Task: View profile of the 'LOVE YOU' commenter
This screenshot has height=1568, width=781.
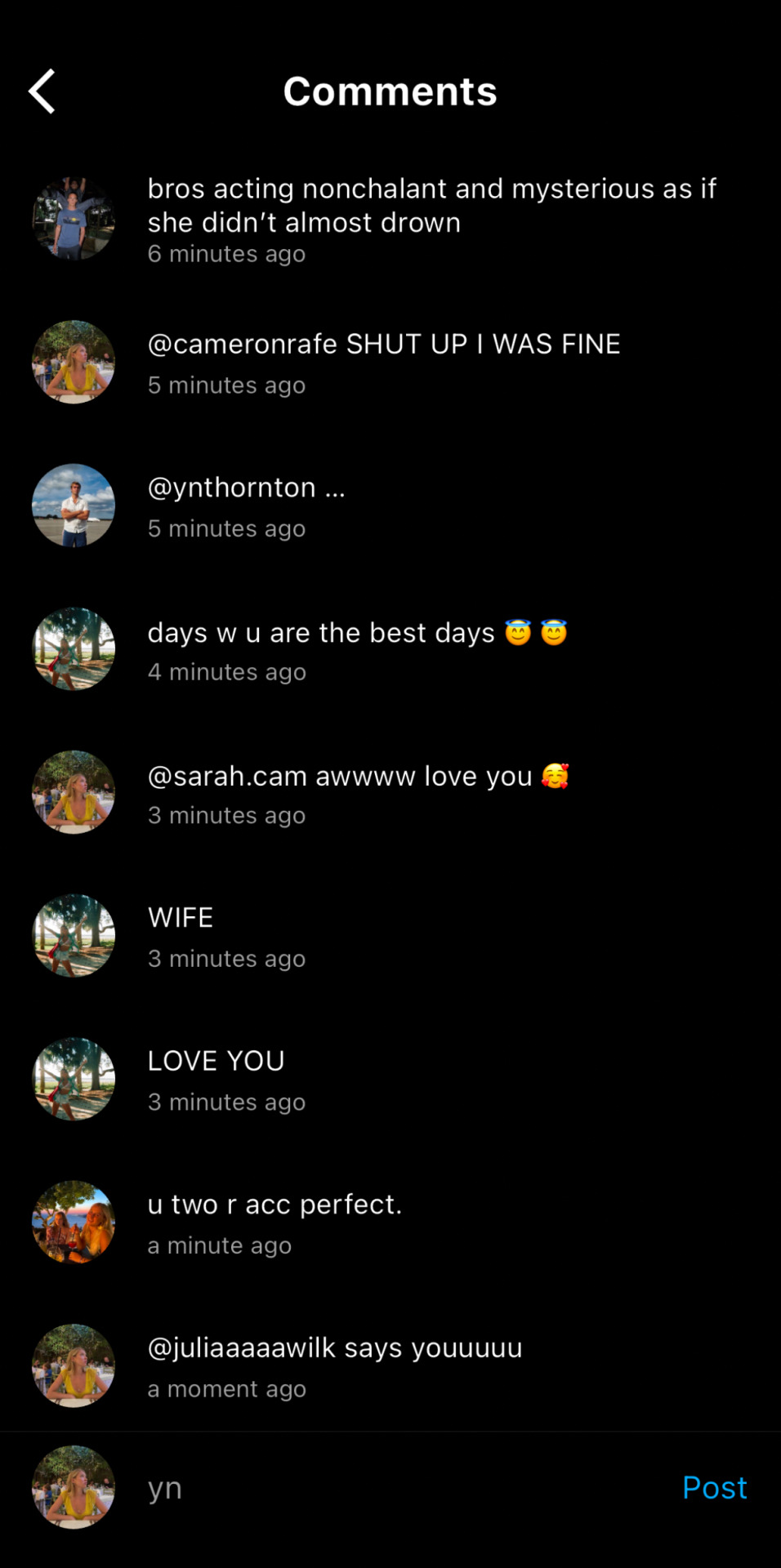Action: [74, 1079]
